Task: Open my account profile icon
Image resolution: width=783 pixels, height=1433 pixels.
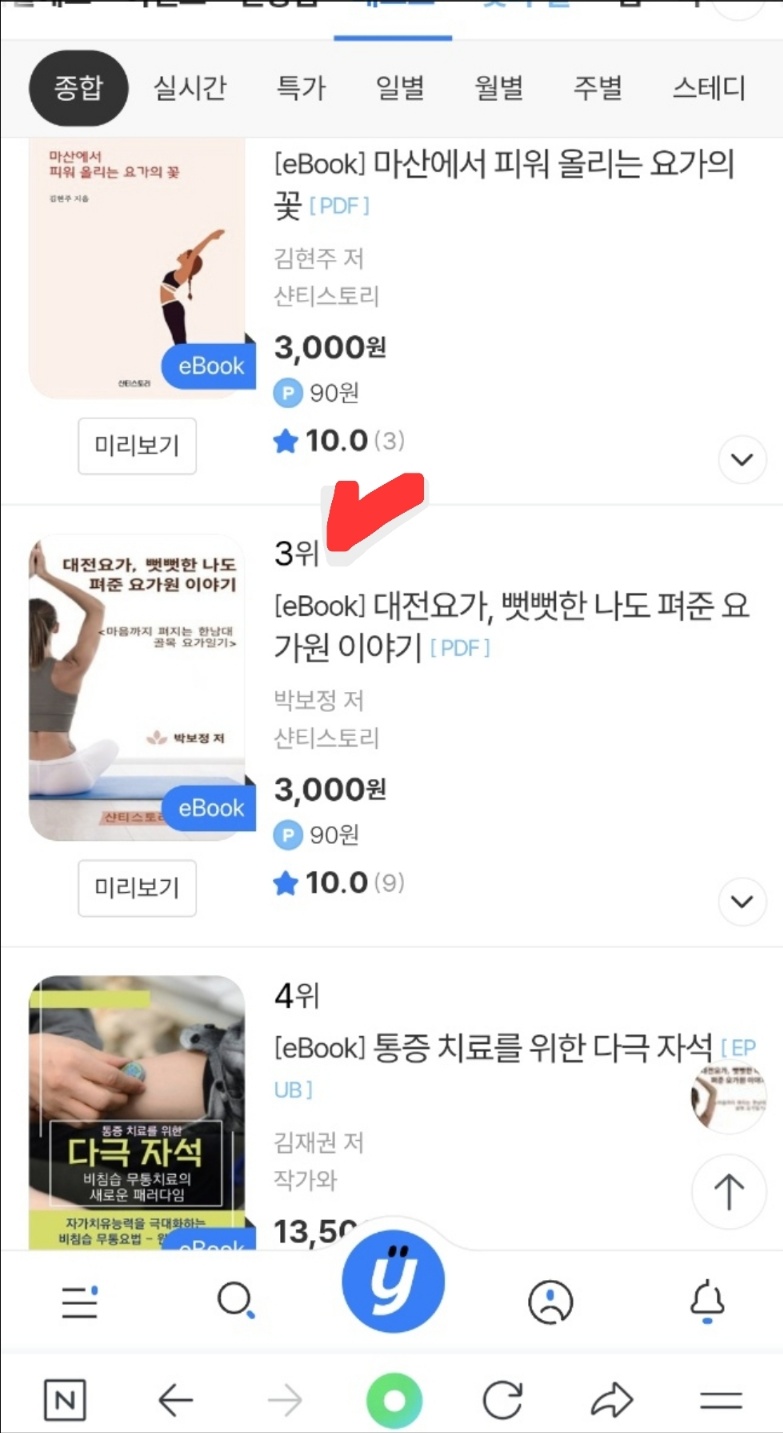Action: (x=550, y=1302)
